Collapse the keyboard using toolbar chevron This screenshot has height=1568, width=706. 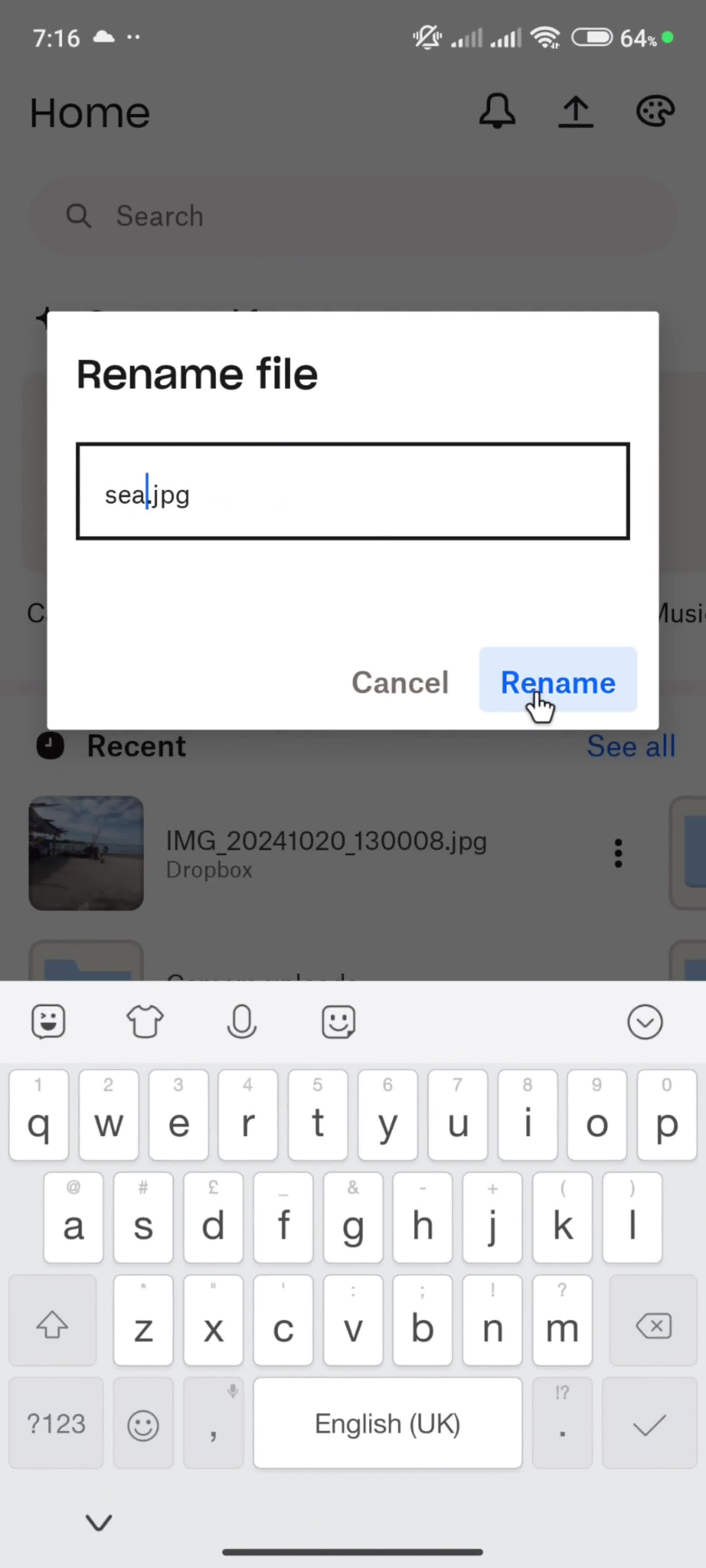[x=644, y=1021]
